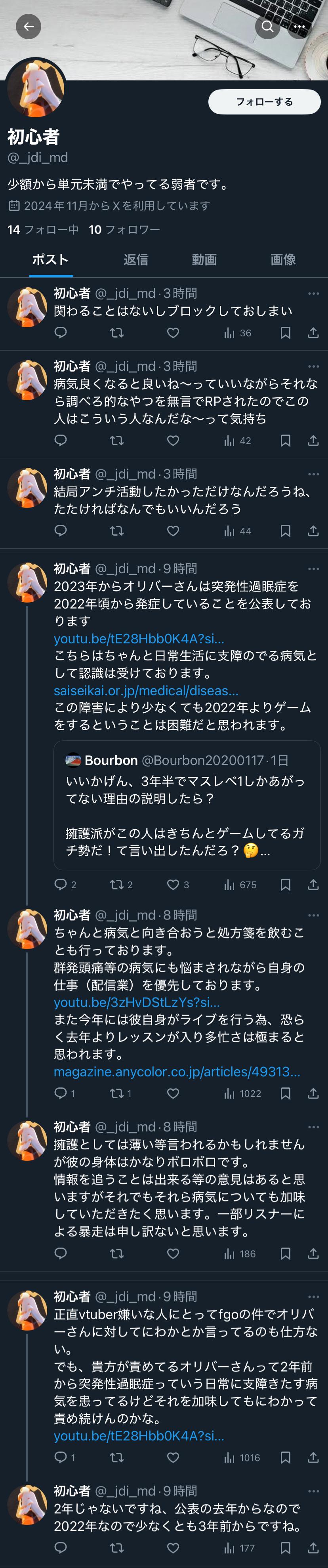Open the 10 フォロワー list
328x1568 pixels.
pyautogui.click(x=124, y=229)
